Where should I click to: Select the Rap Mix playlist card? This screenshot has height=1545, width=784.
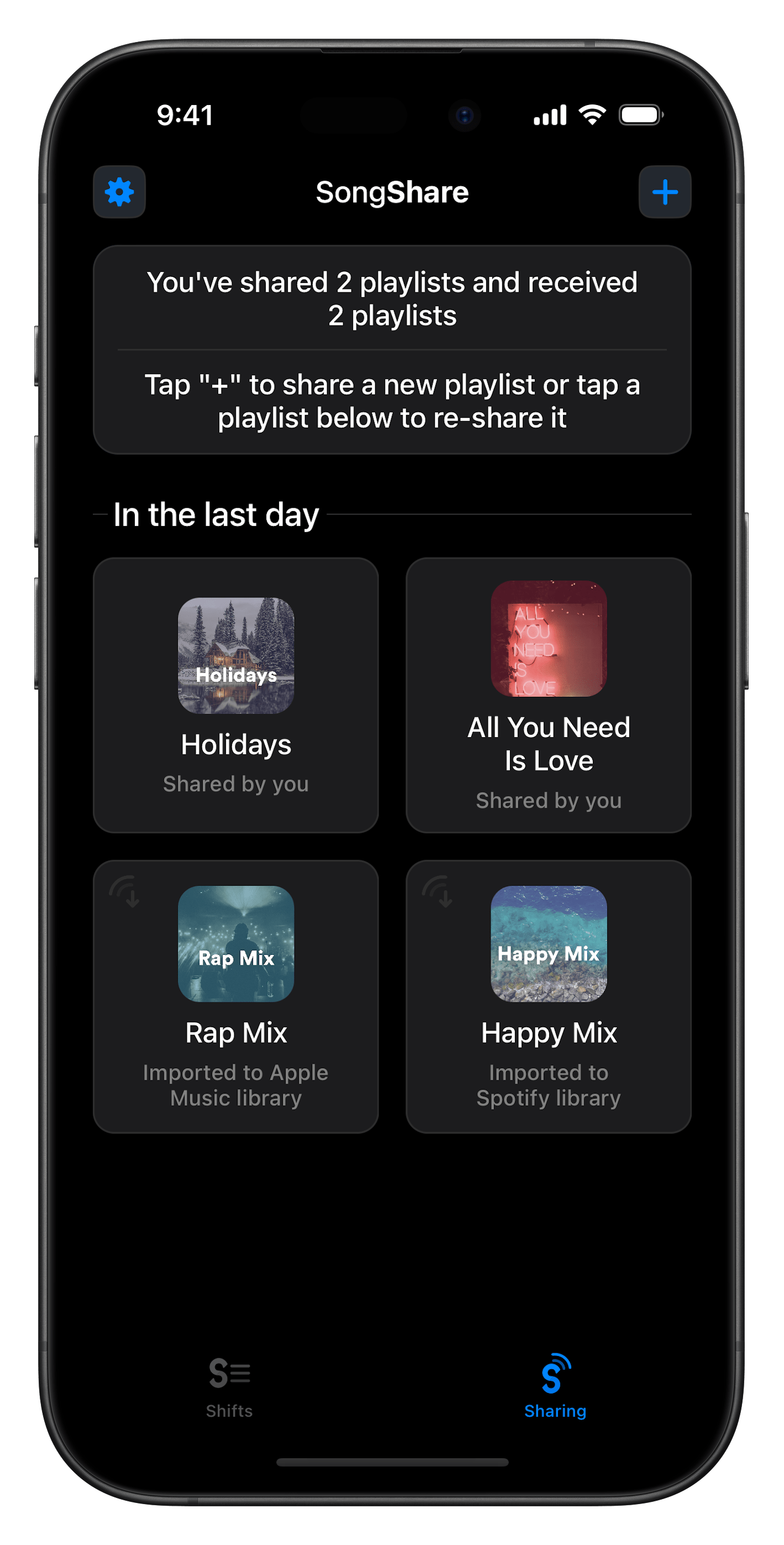(x=236, y=996)
